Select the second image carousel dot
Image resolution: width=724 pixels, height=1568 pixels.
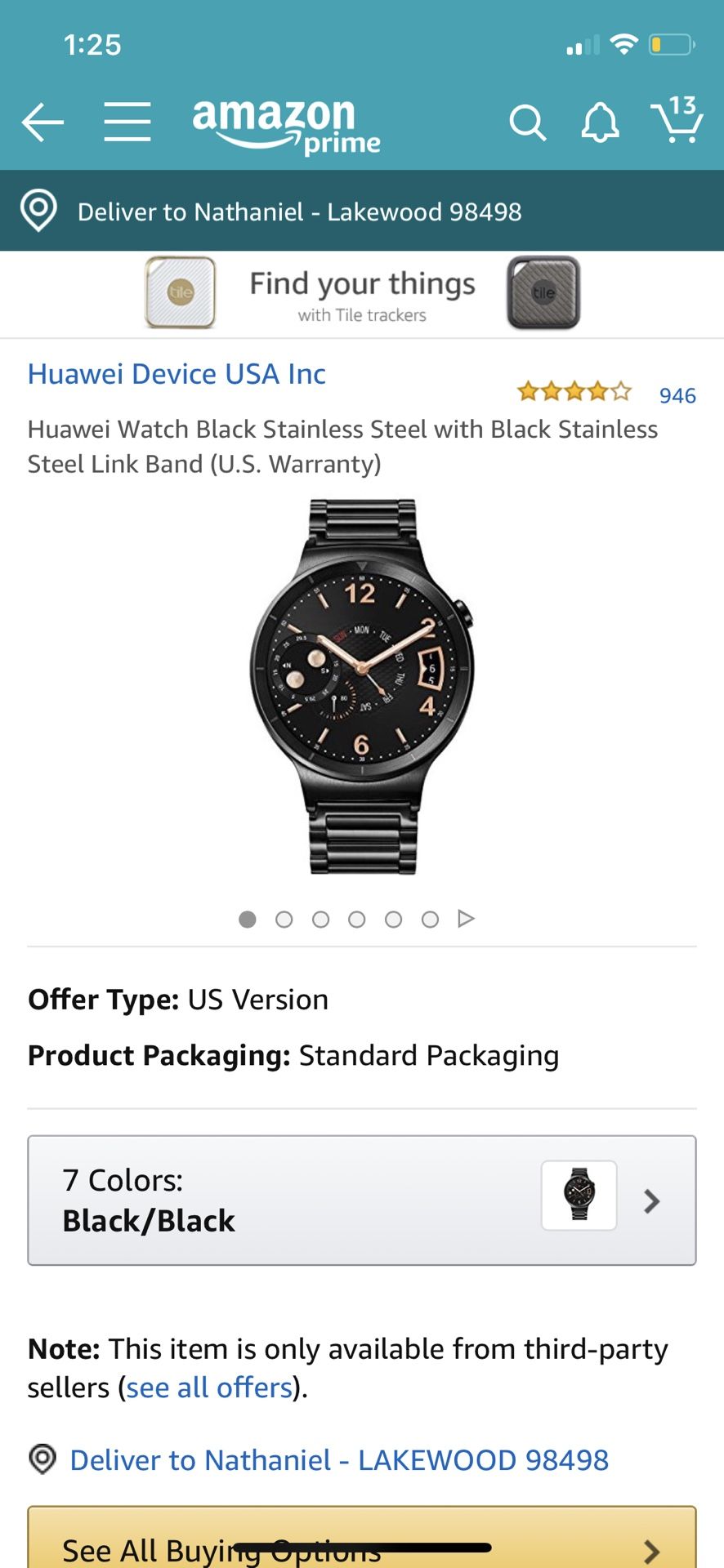(x=284, y=919)
